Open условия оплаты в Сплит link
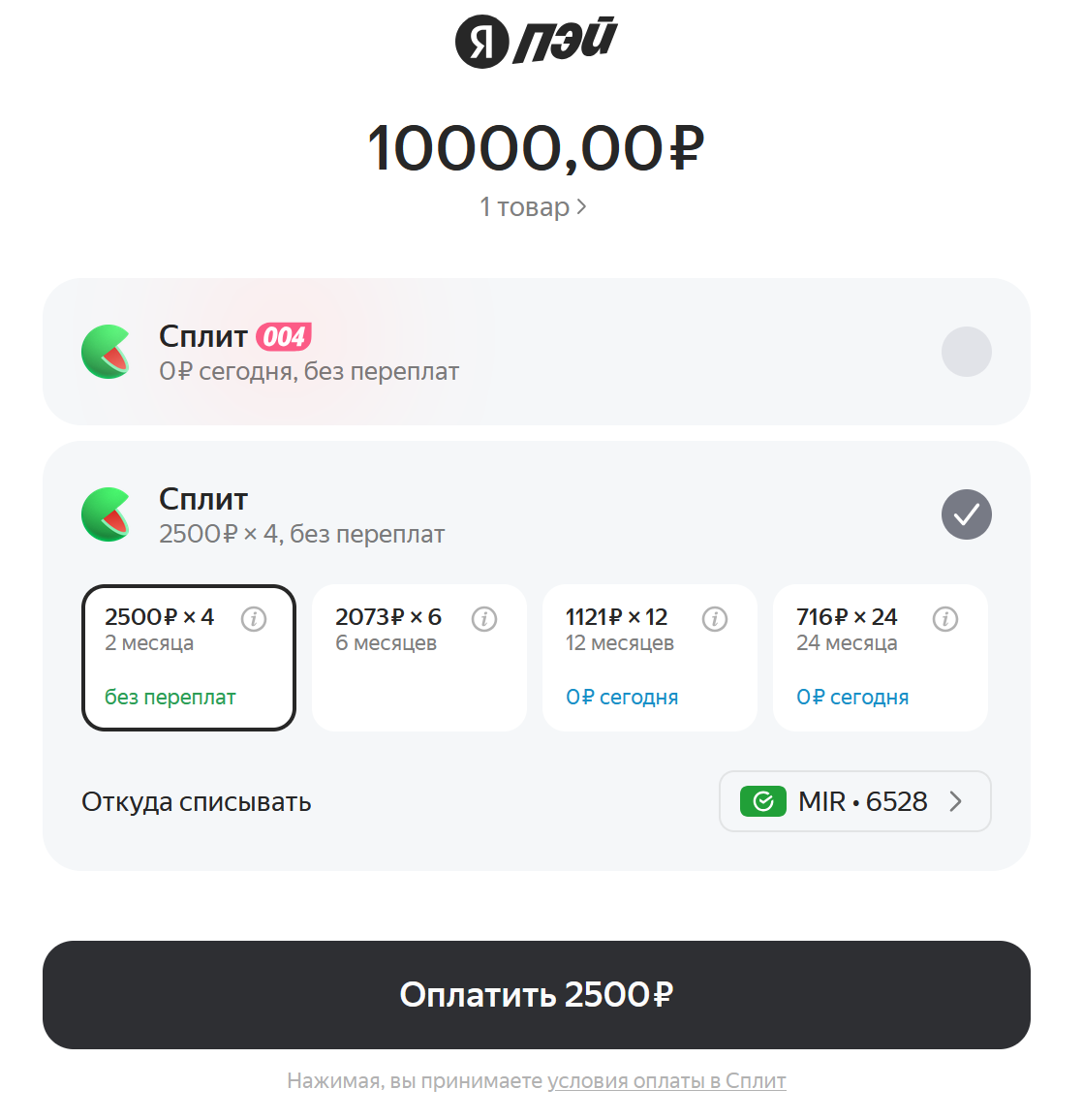 tap(666, 1081)
